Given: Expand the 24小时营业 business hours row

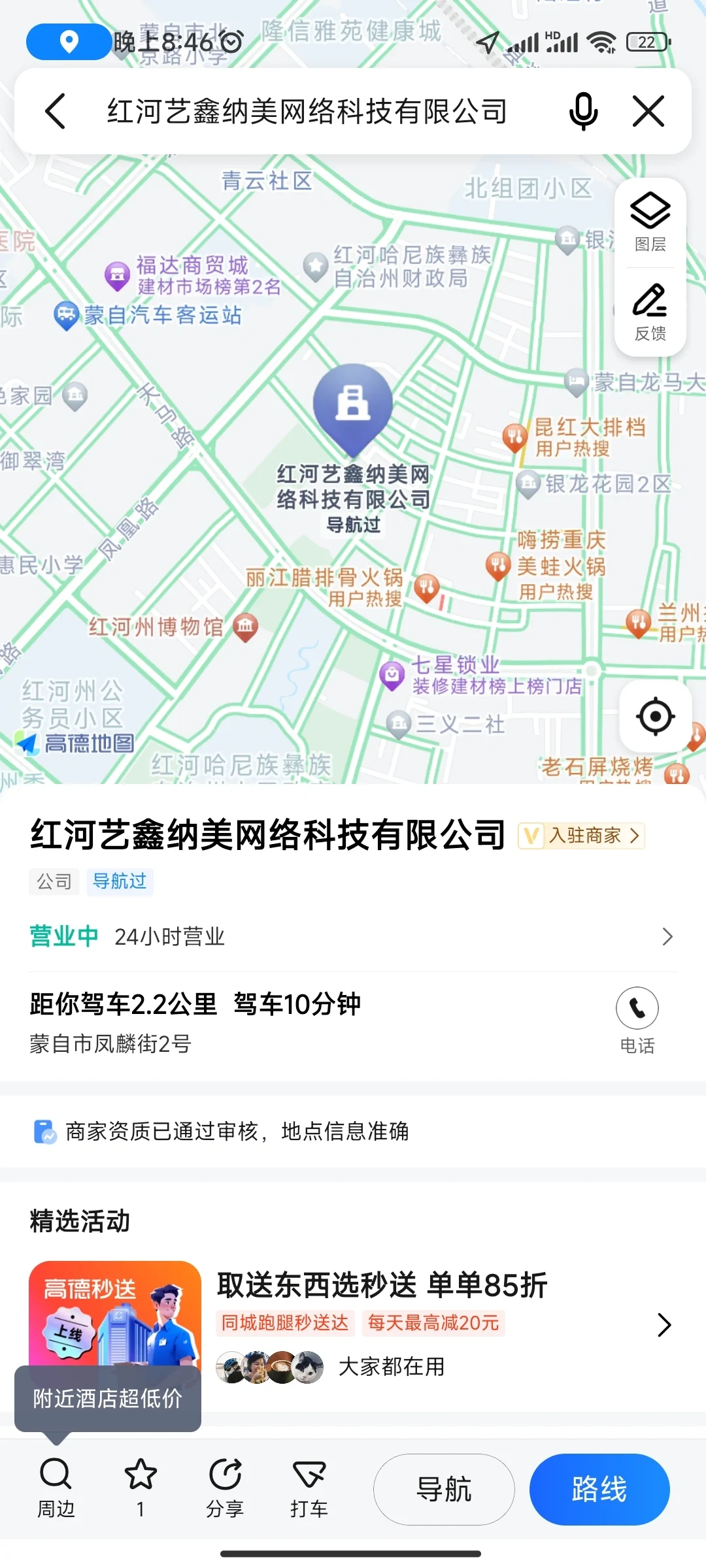Looking at the screenshot, I should [x=353, y=936].
